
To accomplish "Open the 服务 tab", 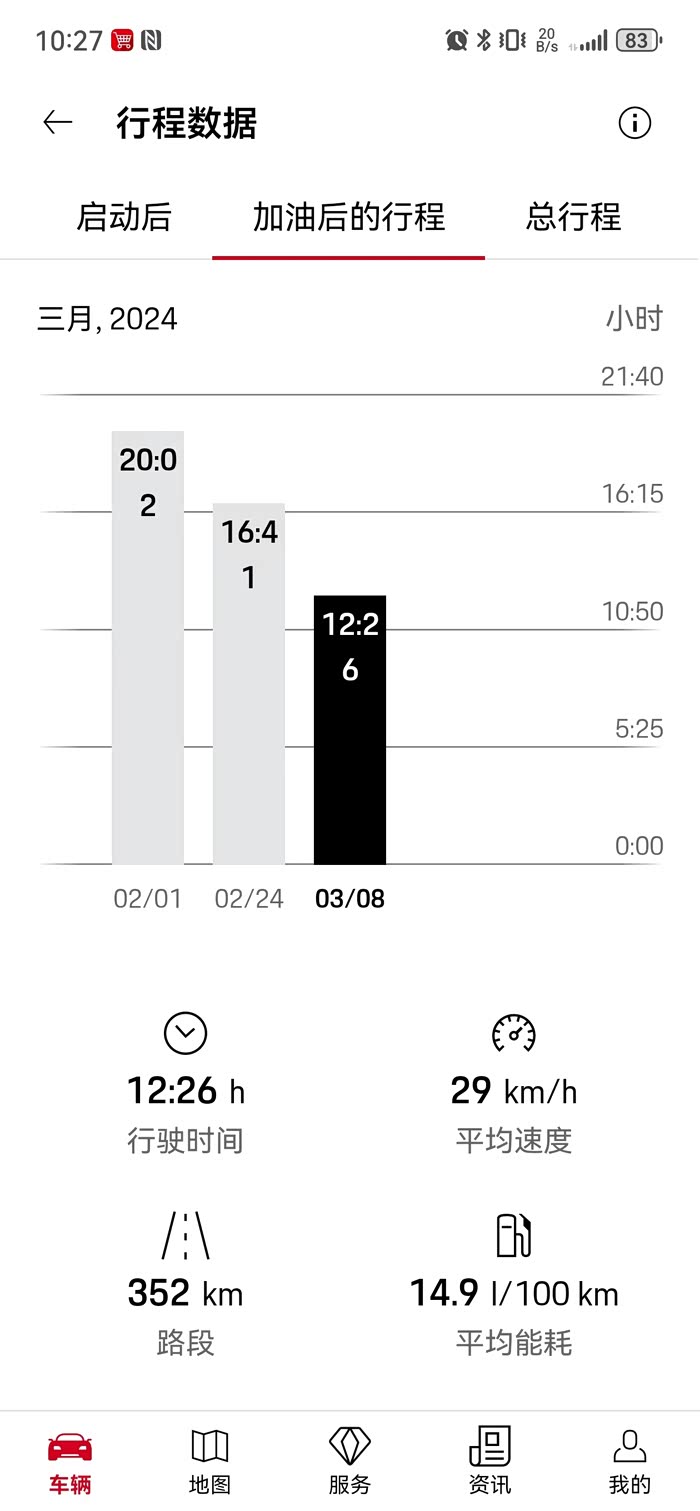I will (x=350, y=1460).
